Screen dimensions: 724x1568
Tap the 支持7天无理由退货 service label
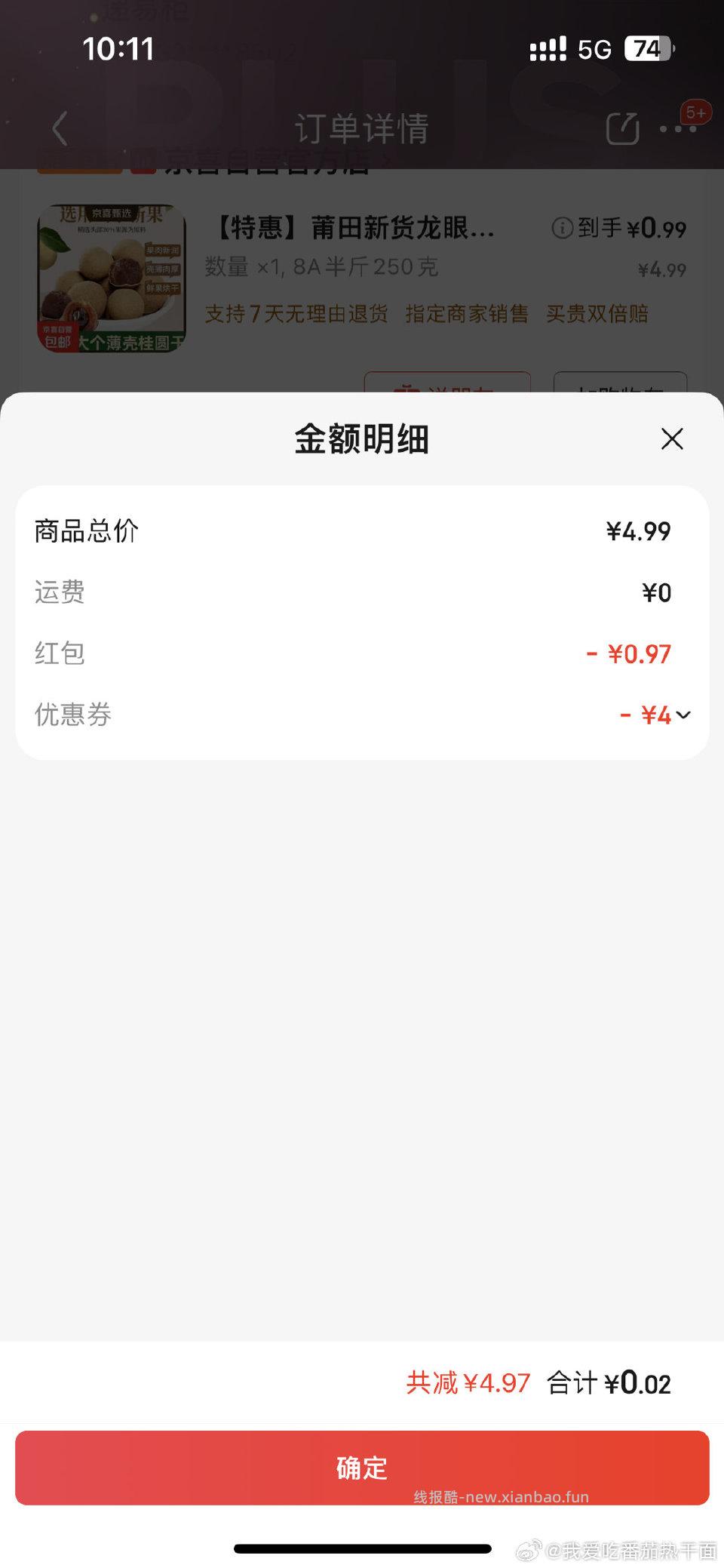[x=296, y=314]
